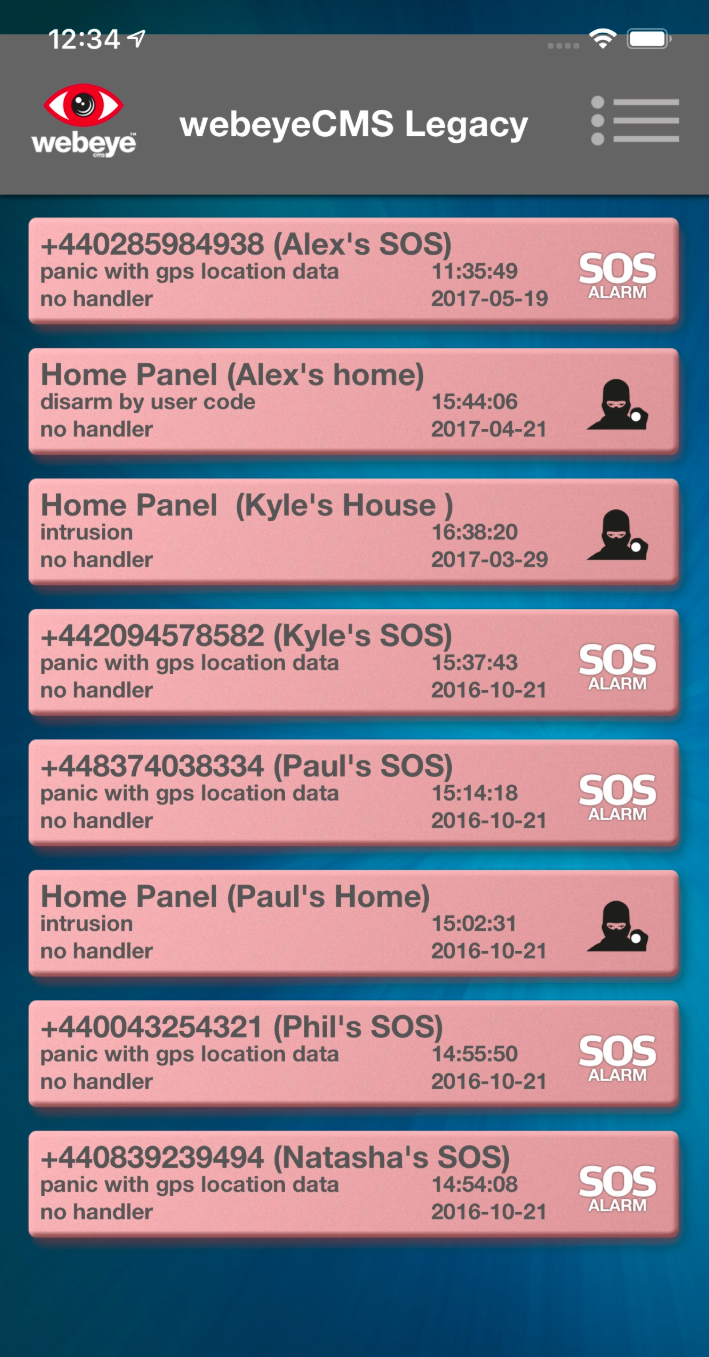View Paul's Home intrusion alarm
The height and width of the screenshot is (1357, 709).
[x=353, y=922]
